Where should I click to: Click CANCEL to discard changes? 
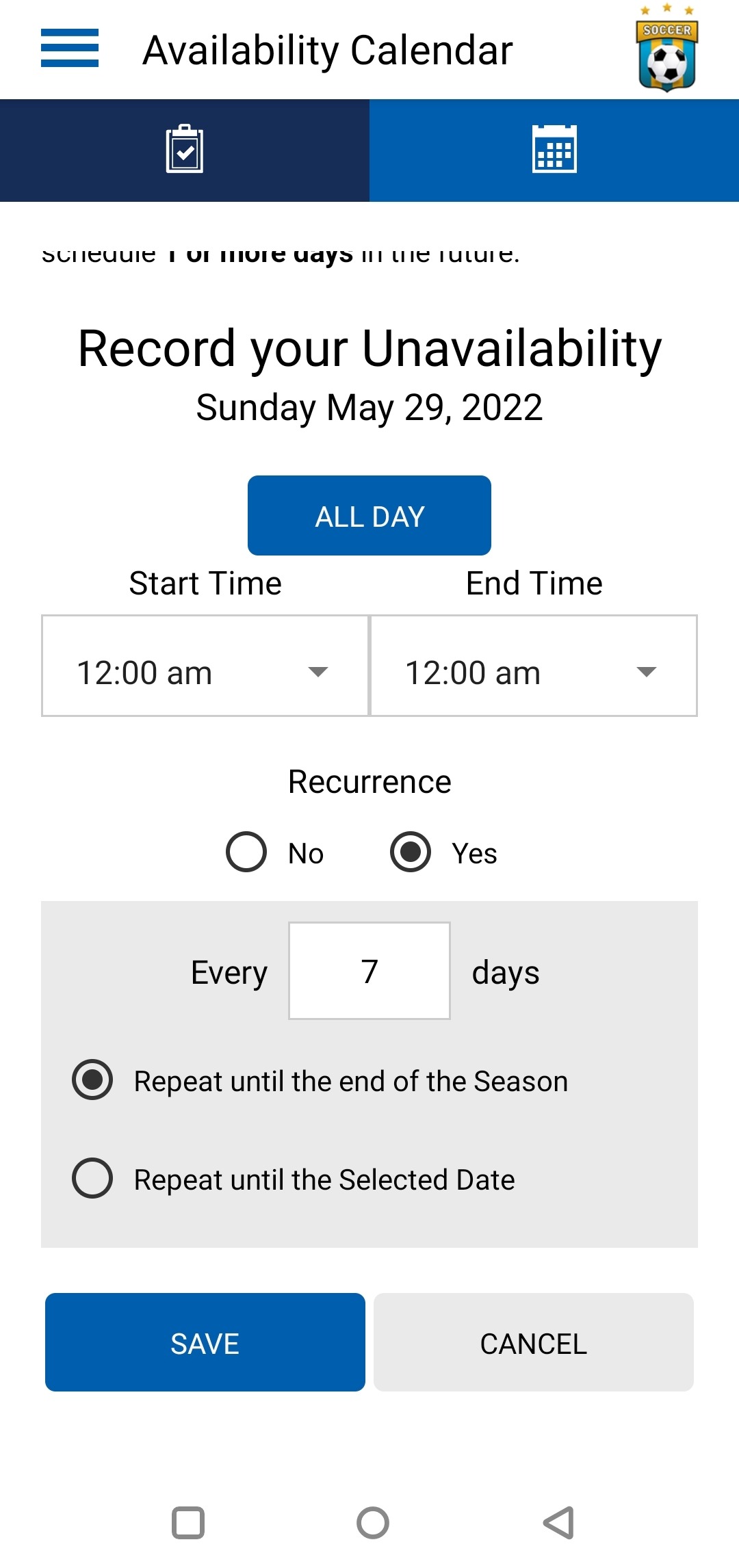[533, 1342]
